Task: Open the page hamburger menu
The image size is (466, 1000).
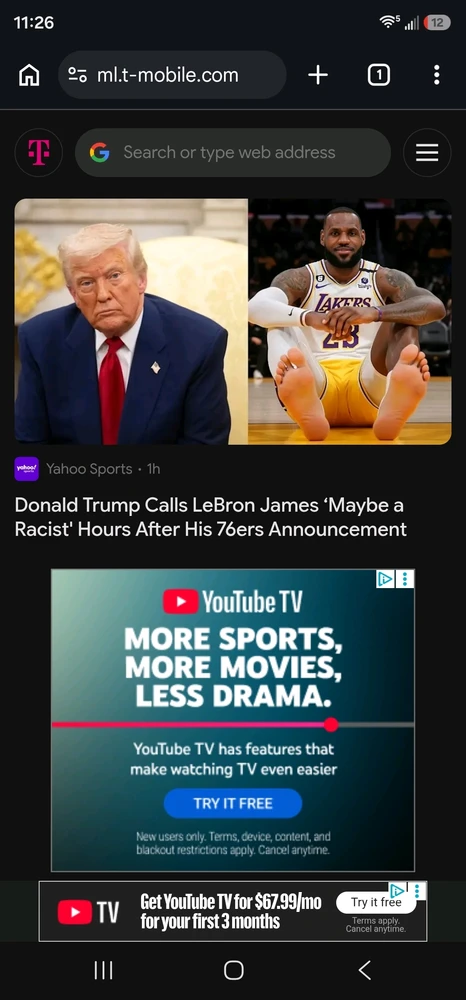Action: coord(427,152)
